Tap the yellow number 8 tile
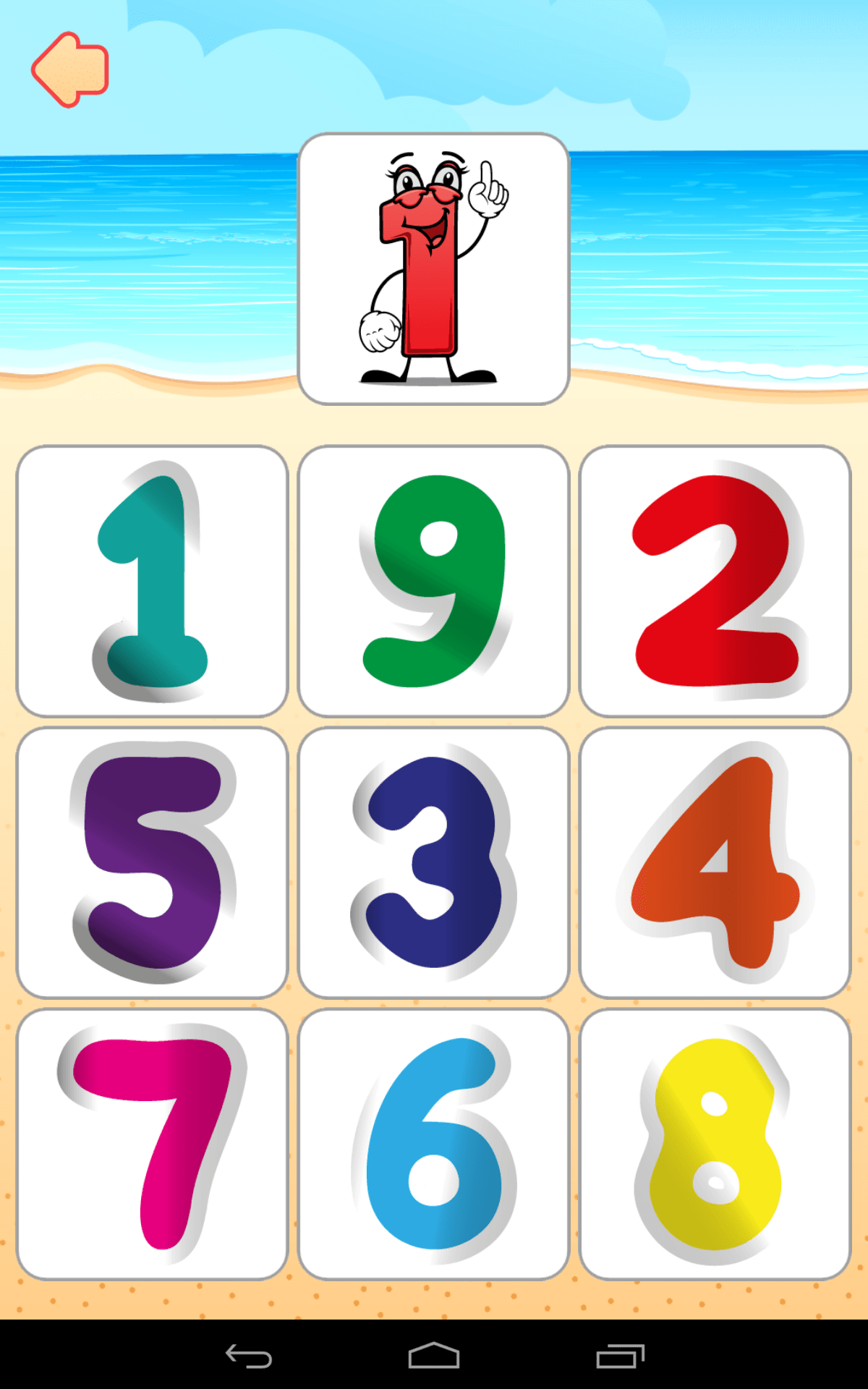This screenshot has width=868, height=1389. [715, 1144]
